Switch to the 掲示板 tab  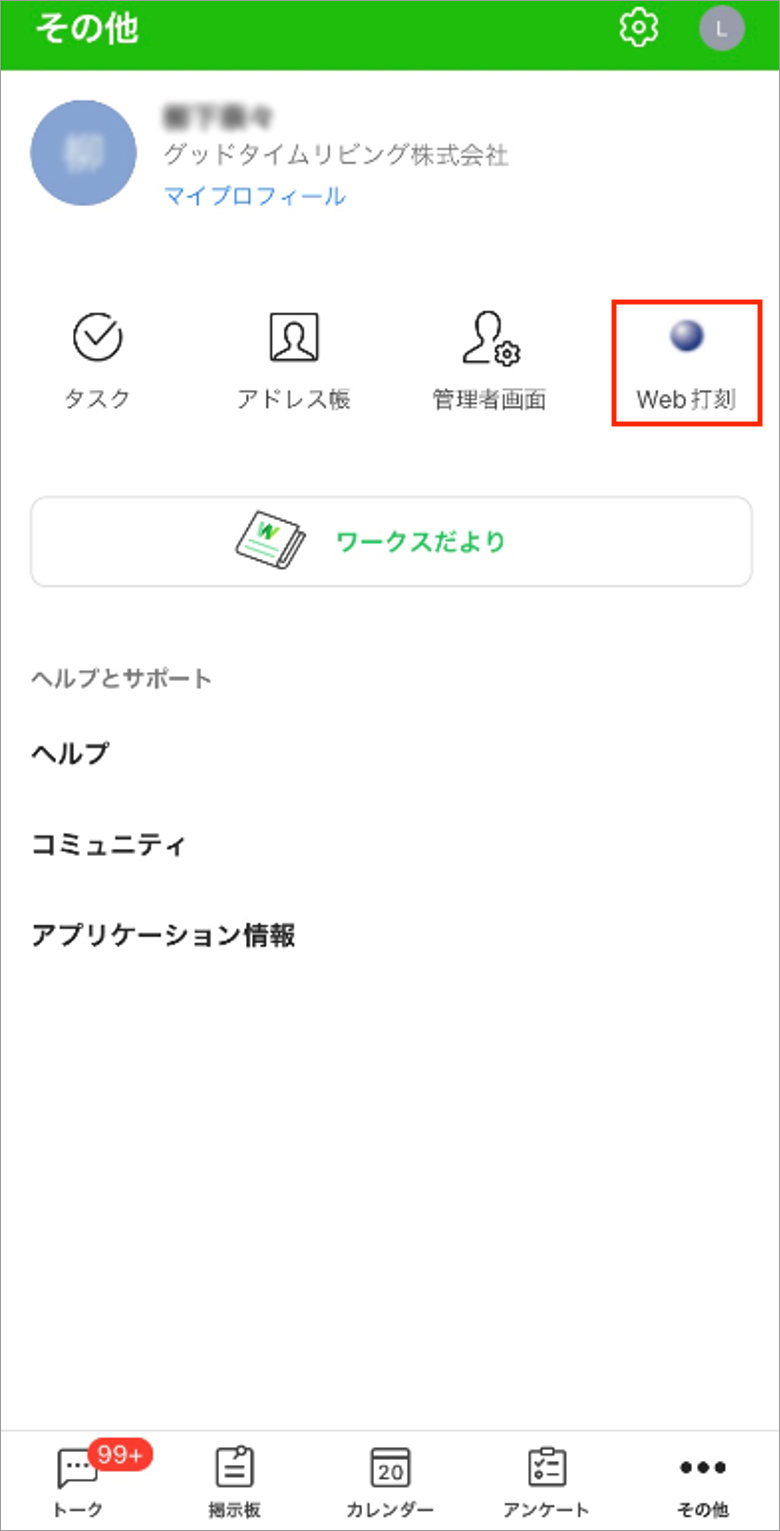235,1480
